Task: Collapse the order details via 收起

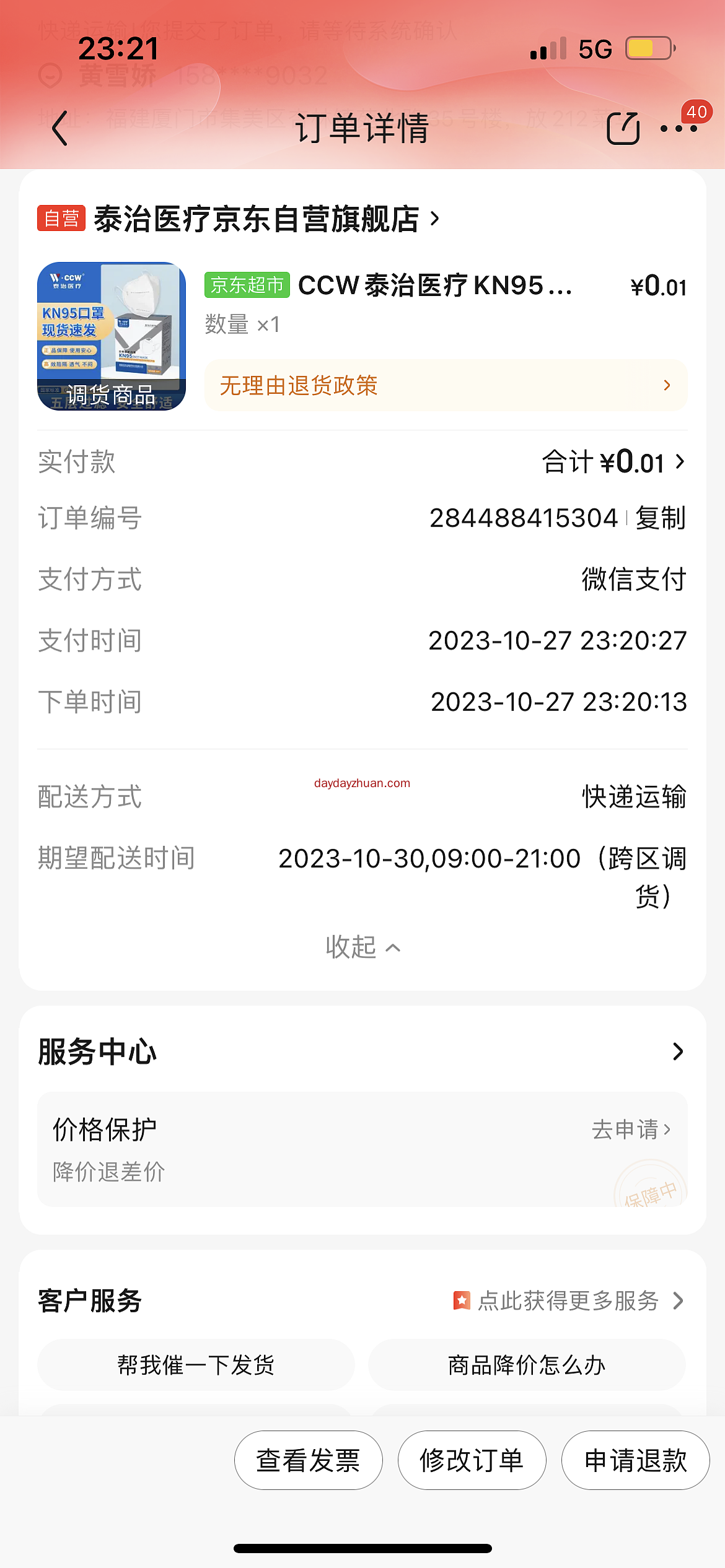Action: [x=362, y=946]
